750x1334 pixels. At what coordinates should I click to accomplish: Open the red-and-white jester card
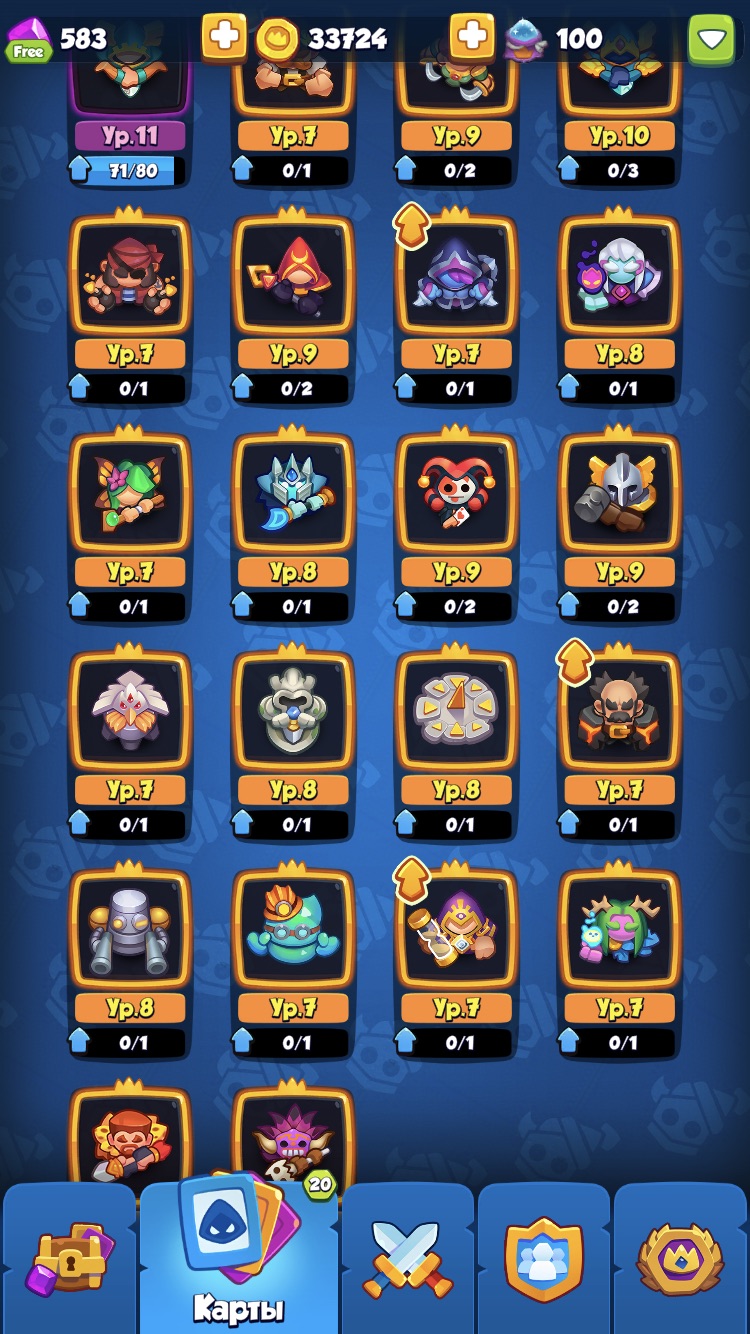456,493
